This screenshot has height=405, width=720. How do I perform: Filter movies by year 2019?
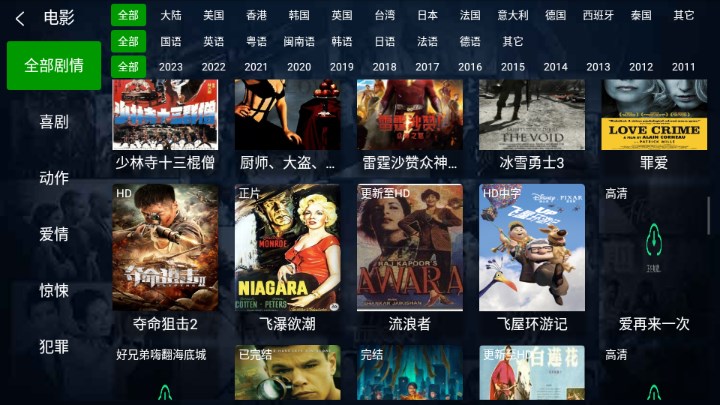click(x=342, y=67)
